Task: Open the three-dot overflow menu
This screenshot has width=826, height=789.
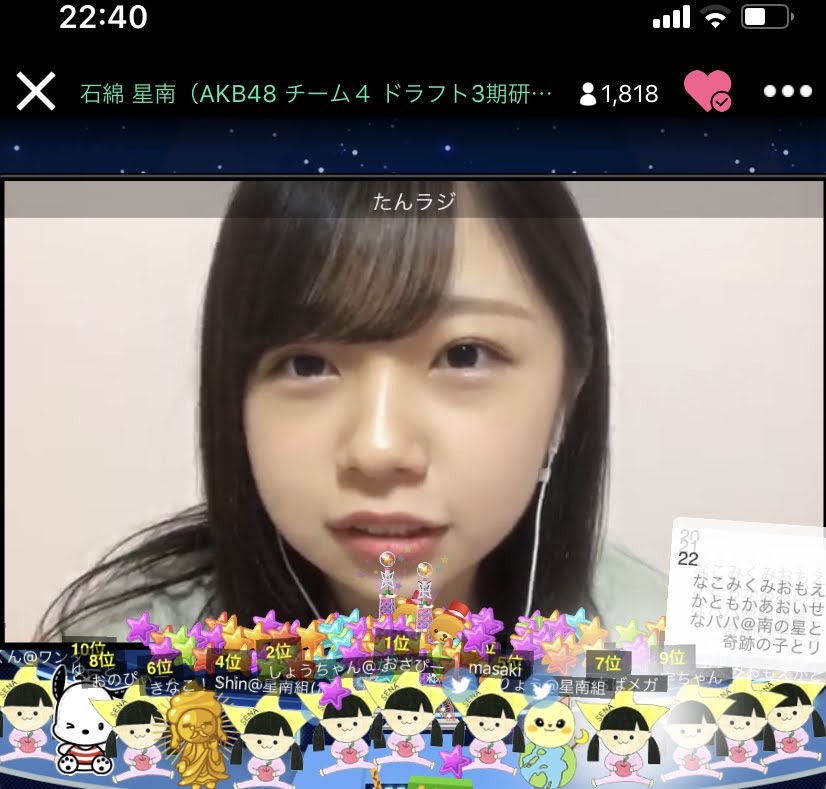Action: click(787, 92)
